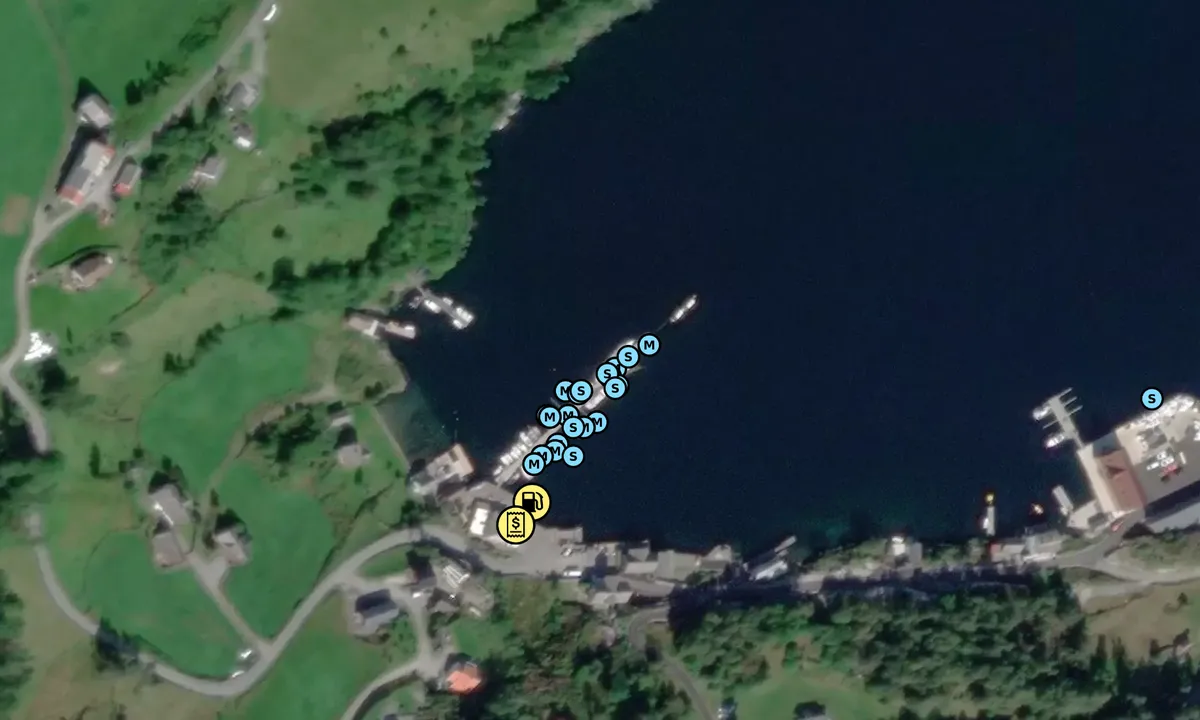Select the lone S marker by the right marina

click(1151, 399)
